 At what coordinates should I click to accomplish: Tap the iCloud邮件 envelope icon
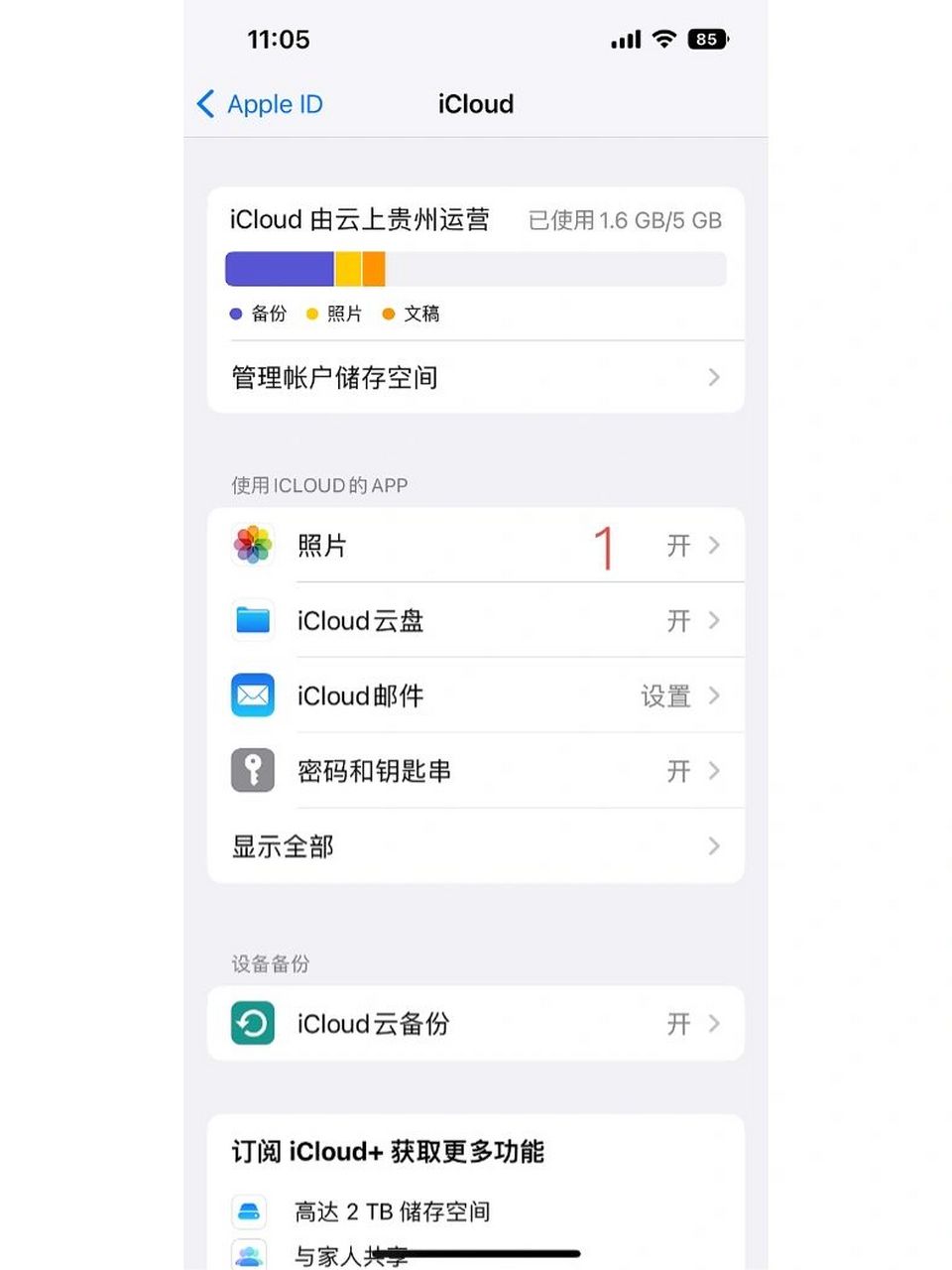tap(253, 696)
